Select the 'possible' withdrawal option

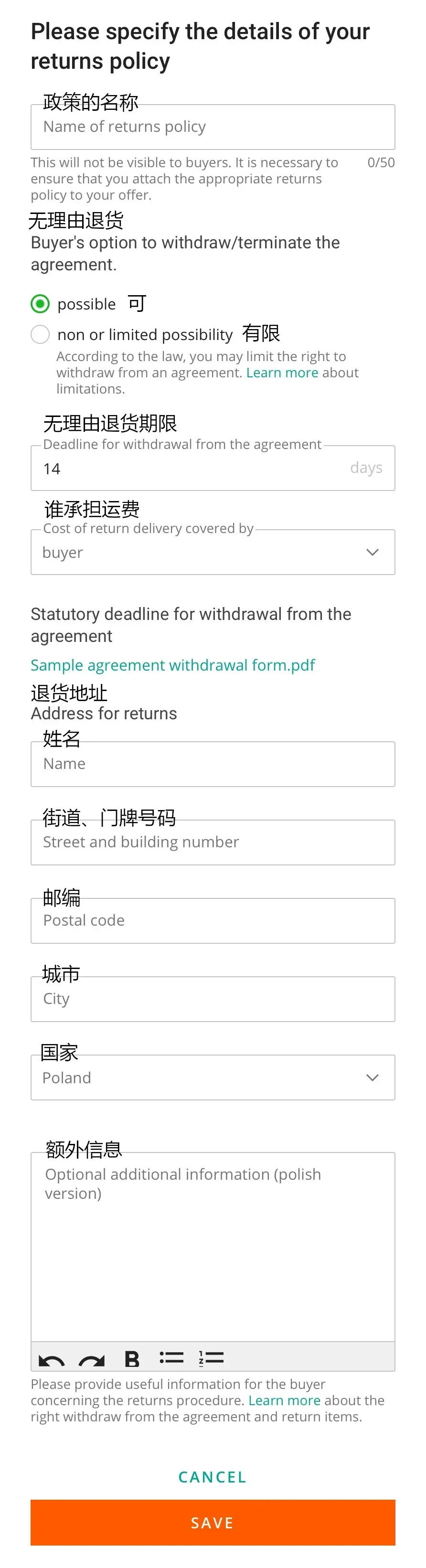coord(40,304)
